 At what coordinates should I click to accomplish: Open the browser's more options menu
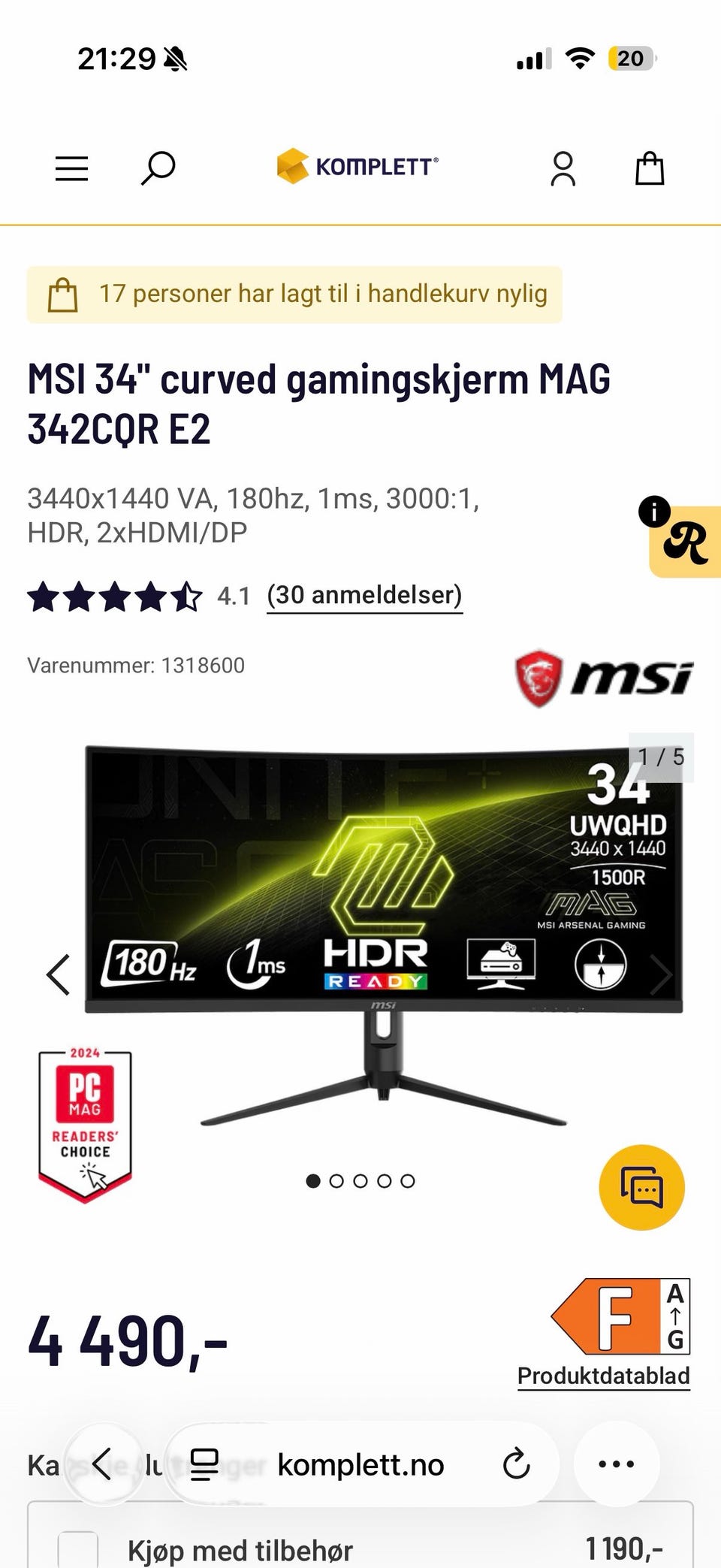(x=617, y=1464)
